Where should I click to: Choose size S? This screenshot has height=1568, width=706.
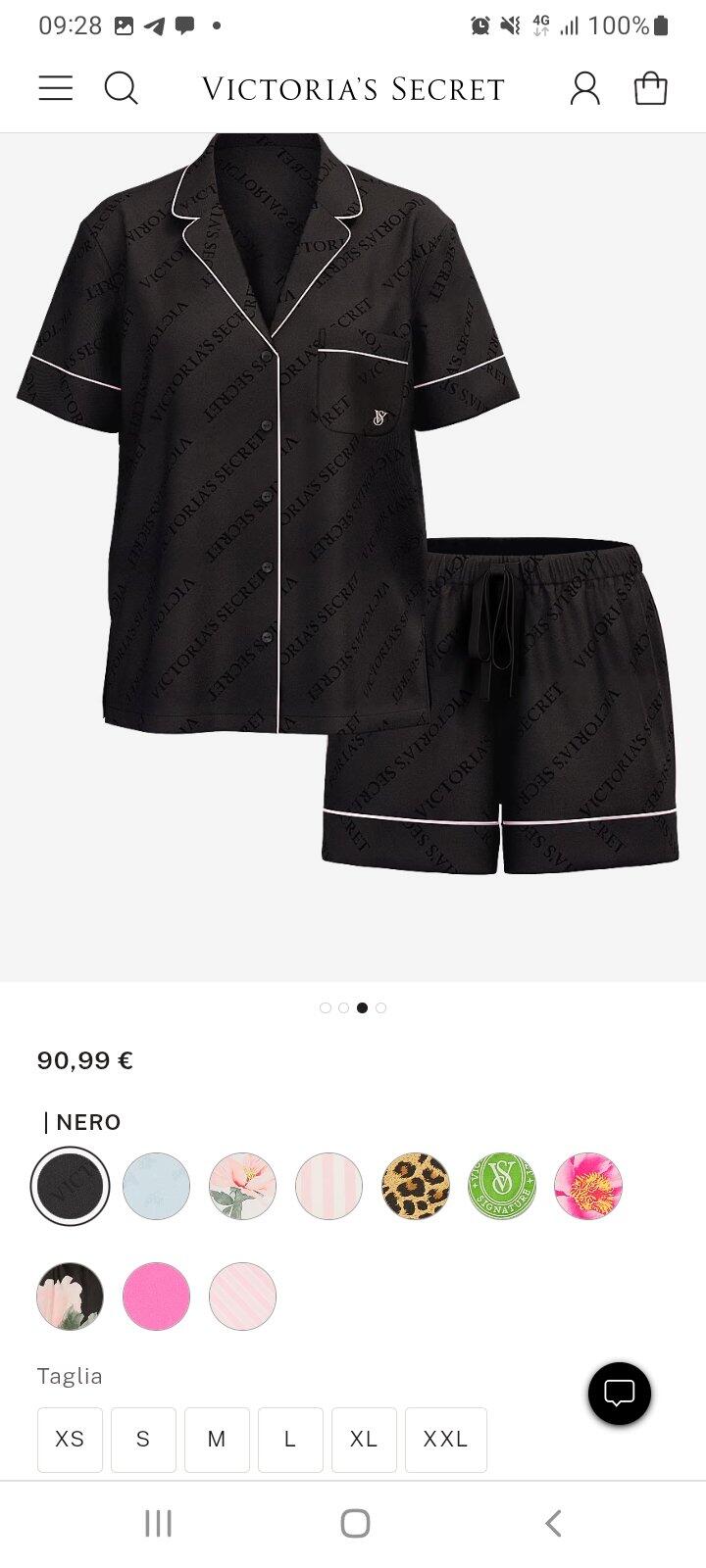(x=143, y=1439)
